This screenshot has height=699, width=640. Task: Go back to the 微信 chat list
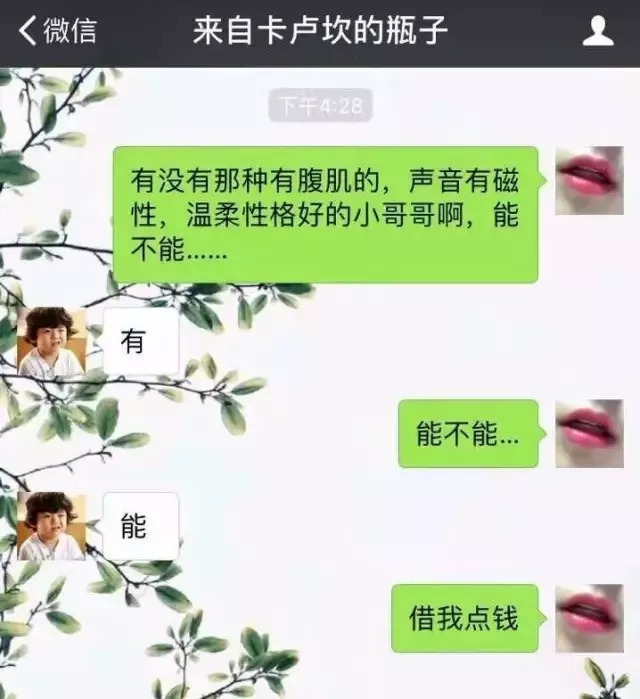58,31
